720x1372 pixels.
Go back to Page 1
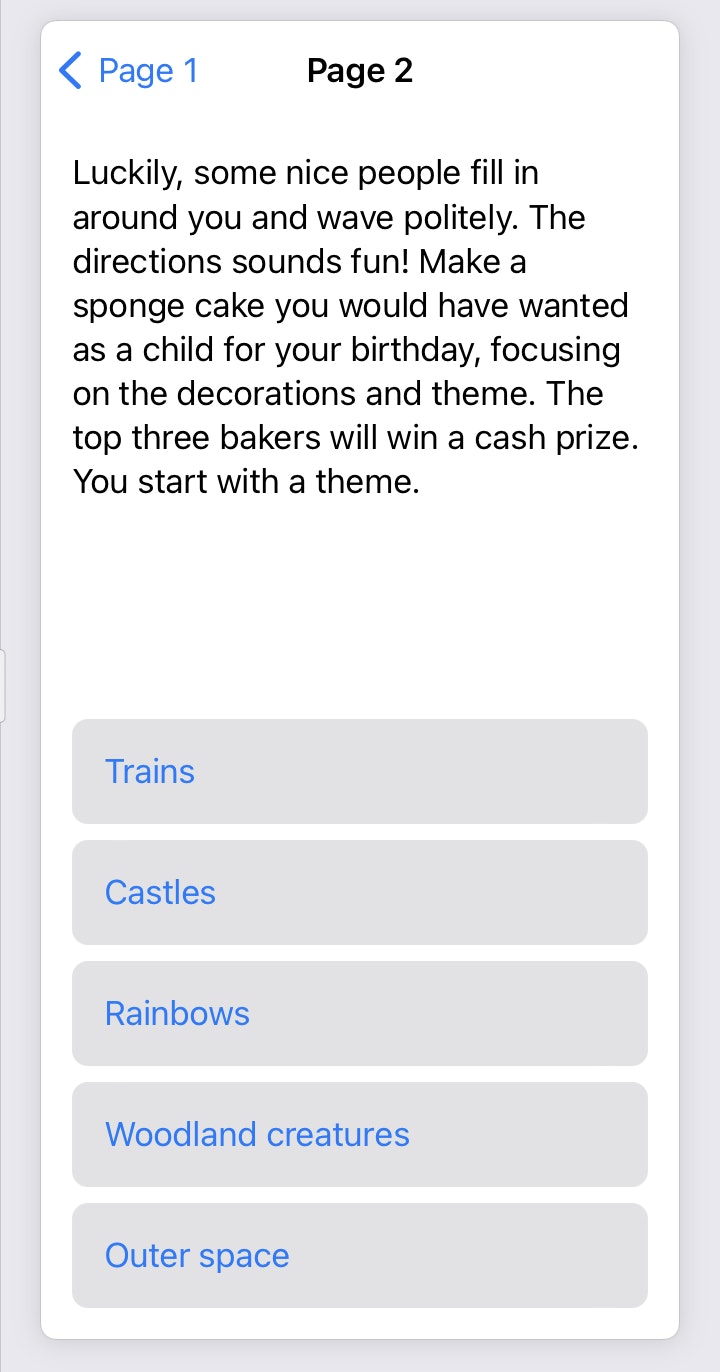129,71
